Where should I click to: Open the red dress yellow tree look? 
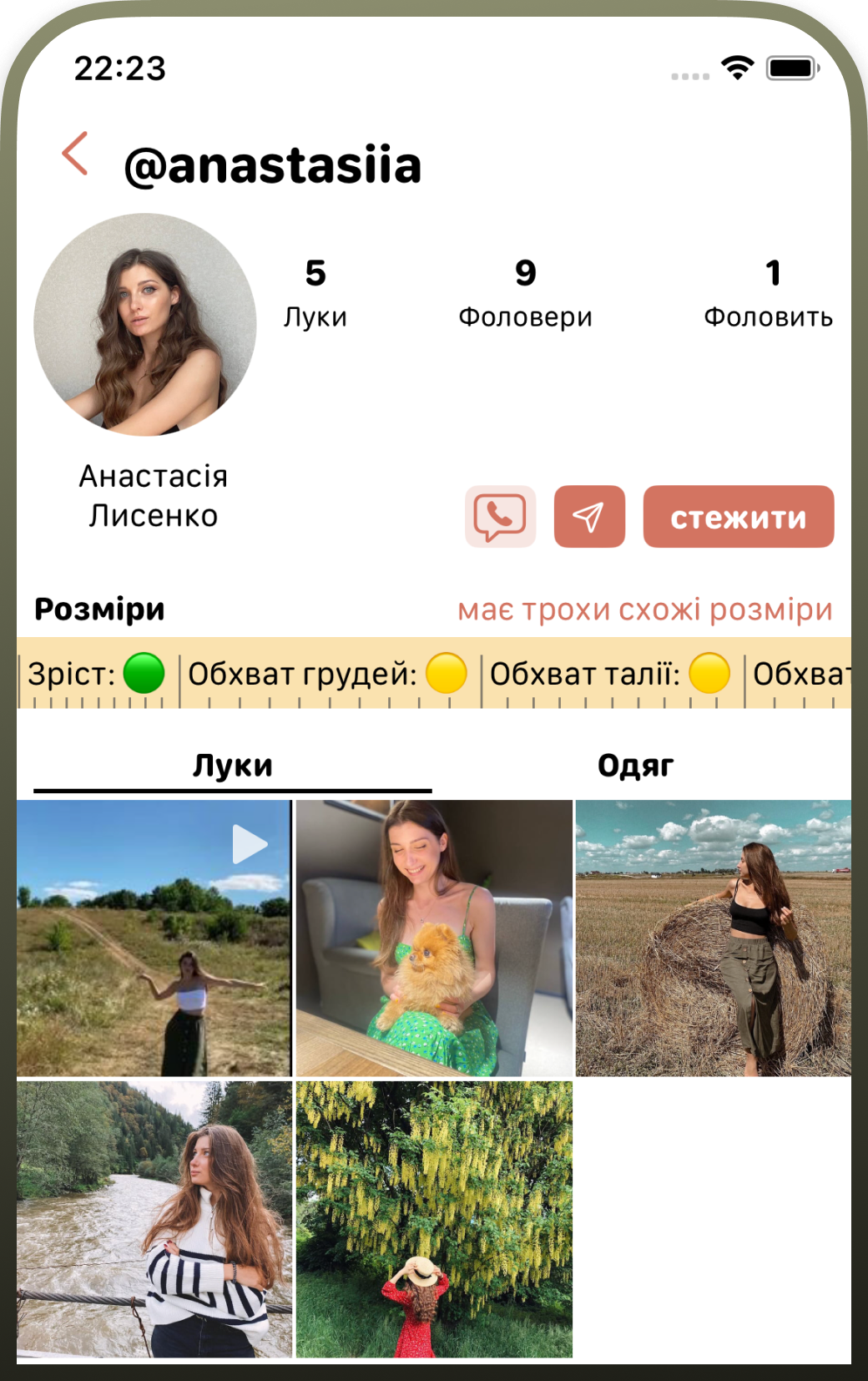click(434, 1218)
